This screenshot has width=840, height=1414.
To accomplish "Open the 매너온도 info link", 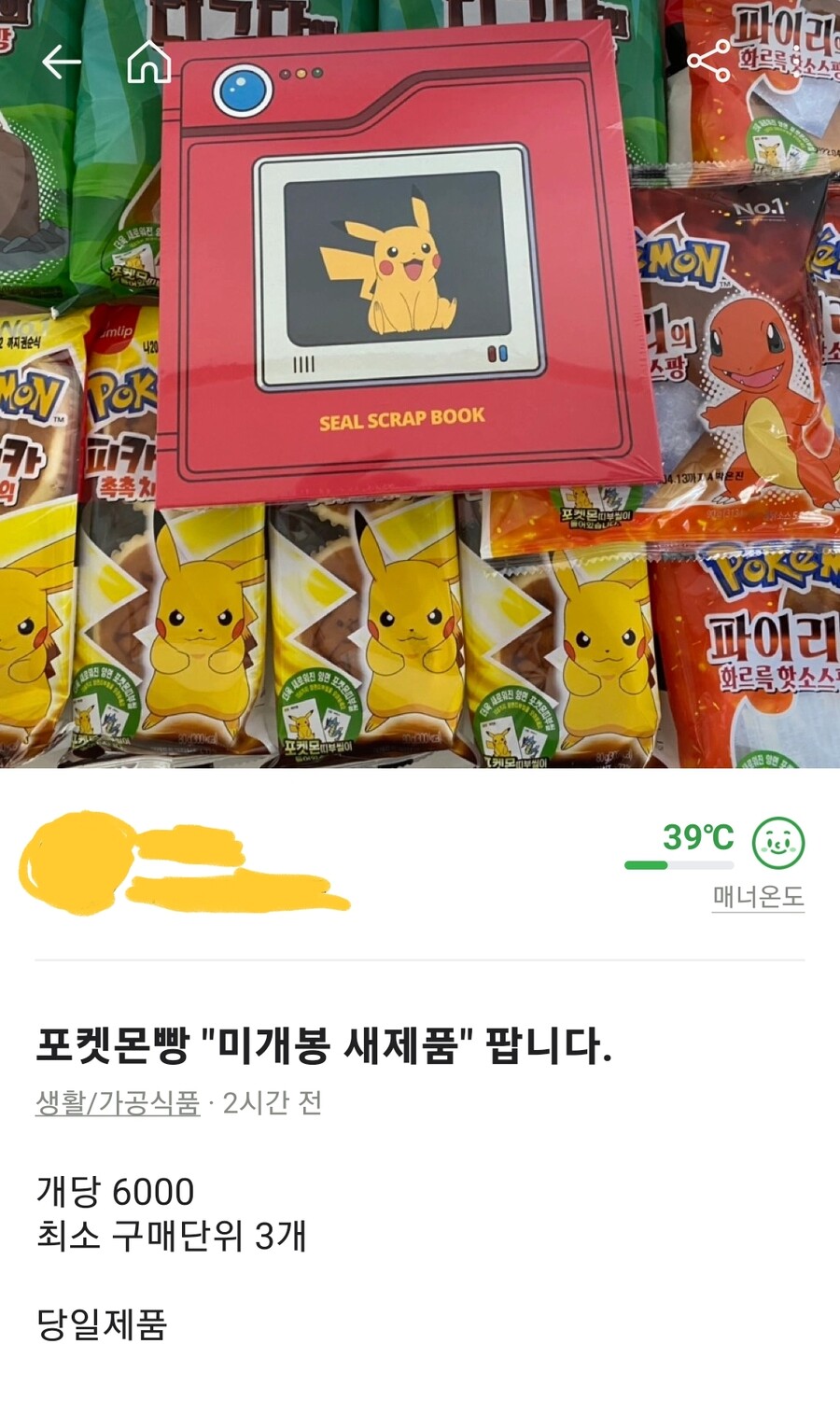I will (x=758, y=897).
